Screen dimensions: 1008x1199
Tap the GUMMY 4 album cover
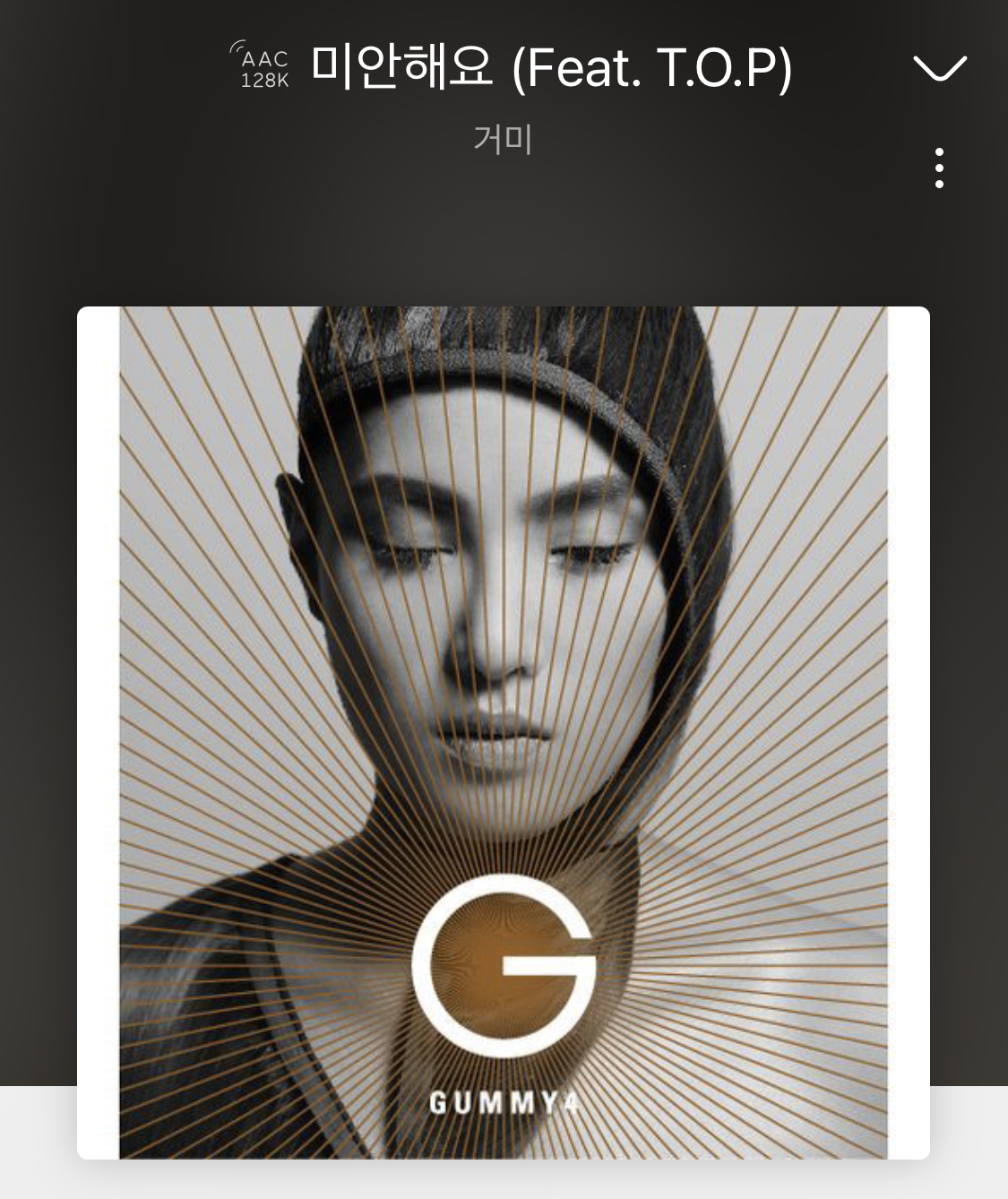(503, 732)
